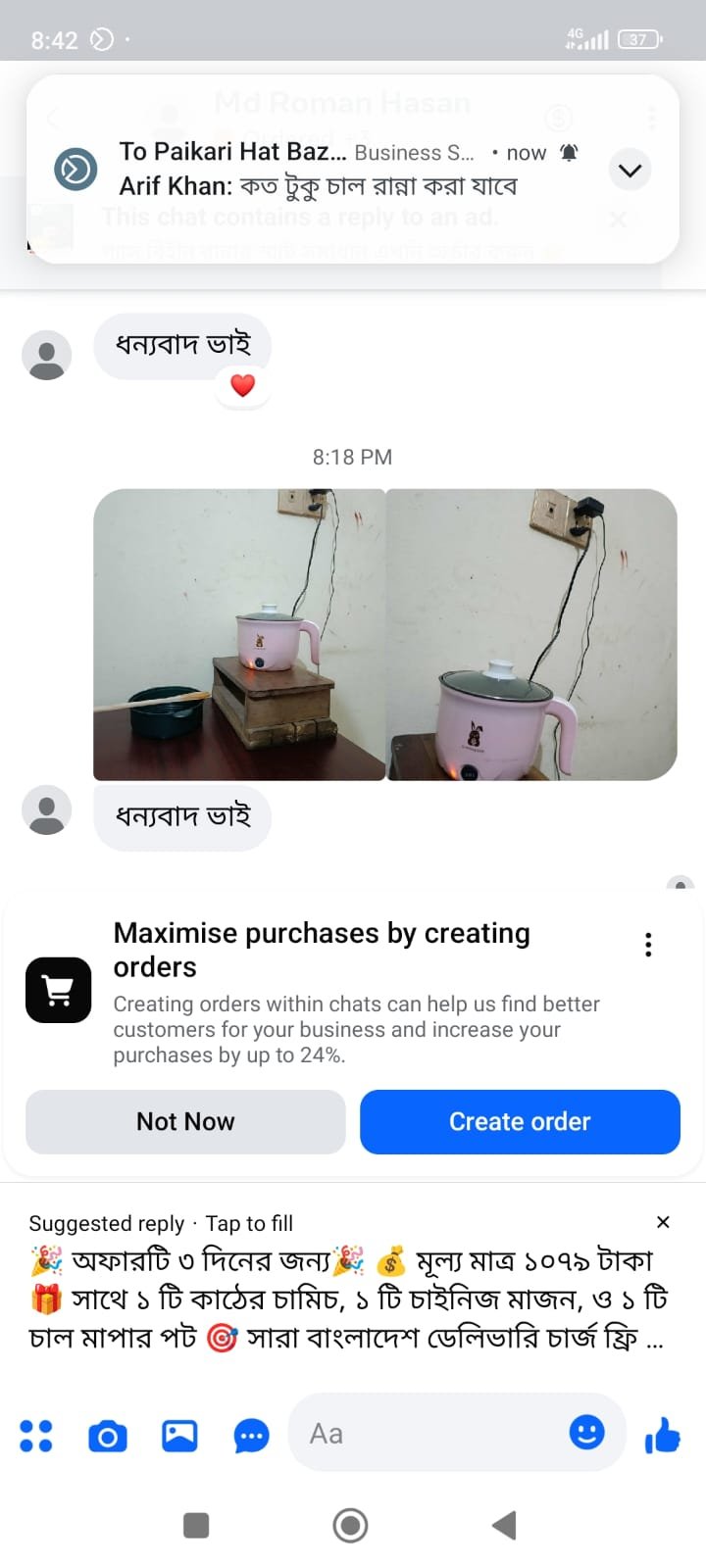Open the photo gallery picker
The width and height of the screenshot is (706, 1568).
[x=179, y=1436]
